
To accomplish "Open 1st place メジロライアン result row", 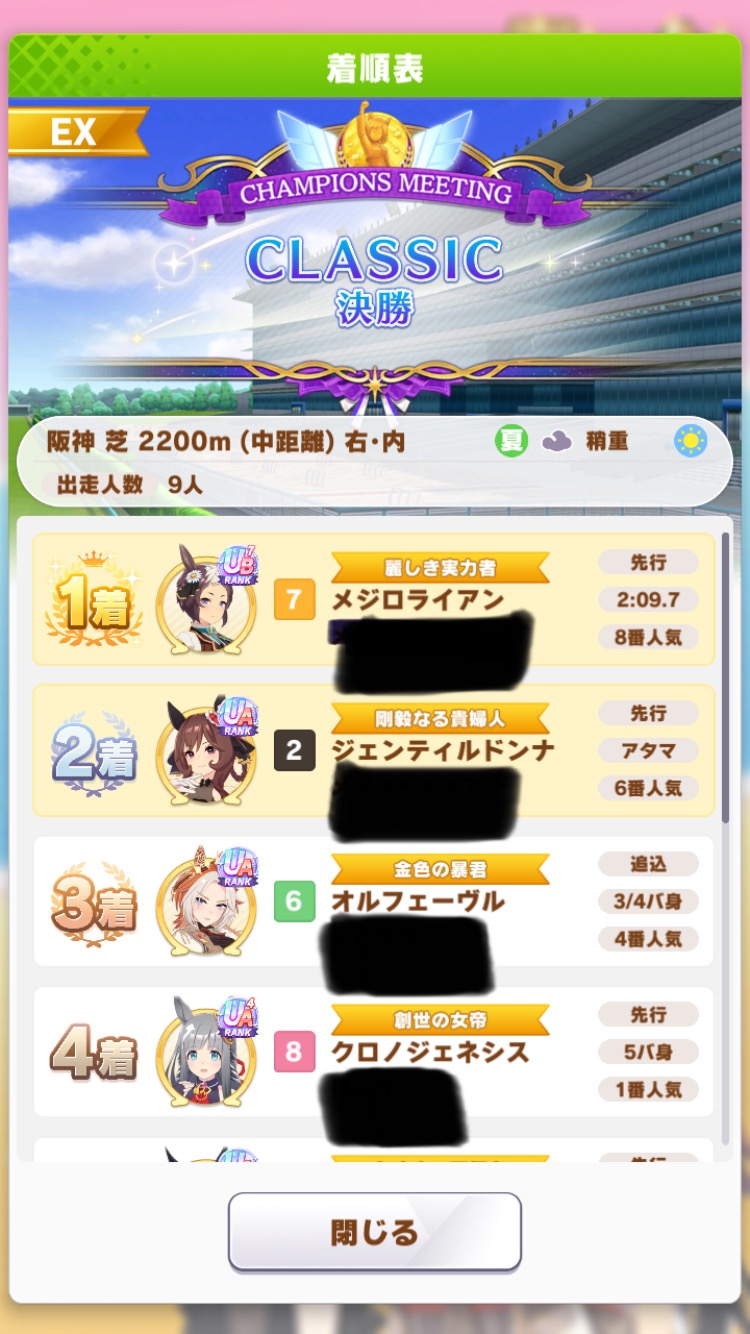I will click(374, 599).
